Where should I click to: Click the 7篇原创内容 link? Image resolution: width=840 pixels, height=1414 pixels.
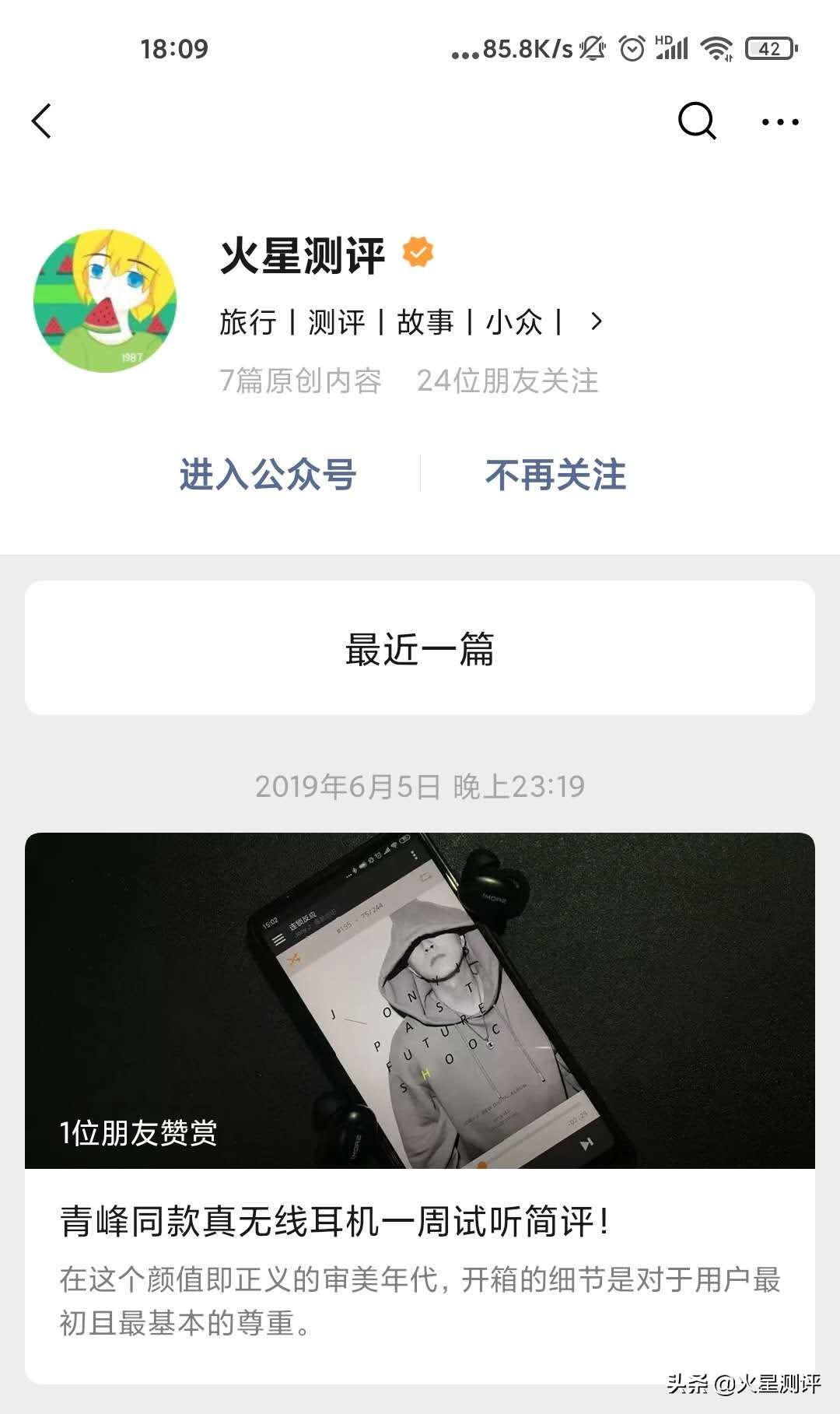300,381
